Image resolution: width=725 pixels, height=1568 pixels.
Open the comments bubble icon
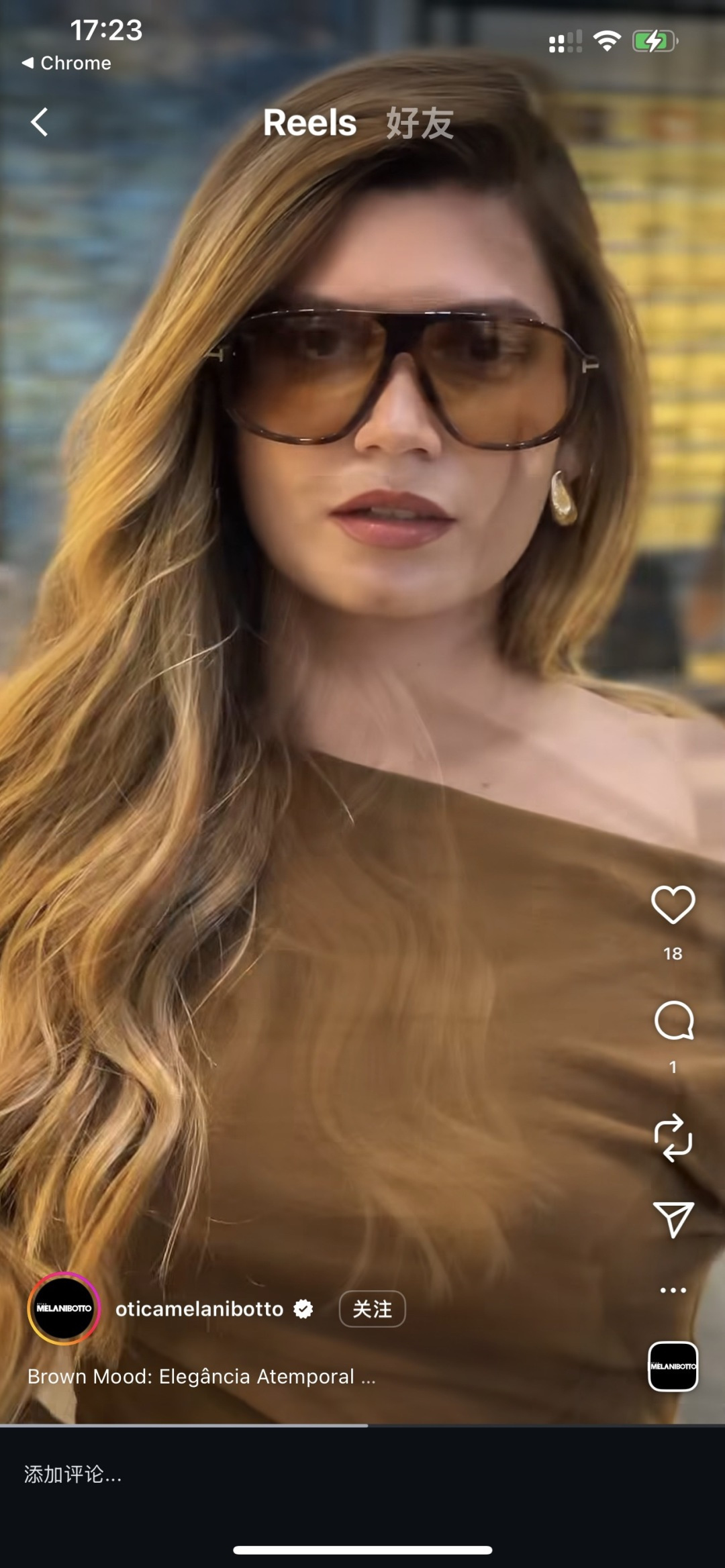point(673,1021)
